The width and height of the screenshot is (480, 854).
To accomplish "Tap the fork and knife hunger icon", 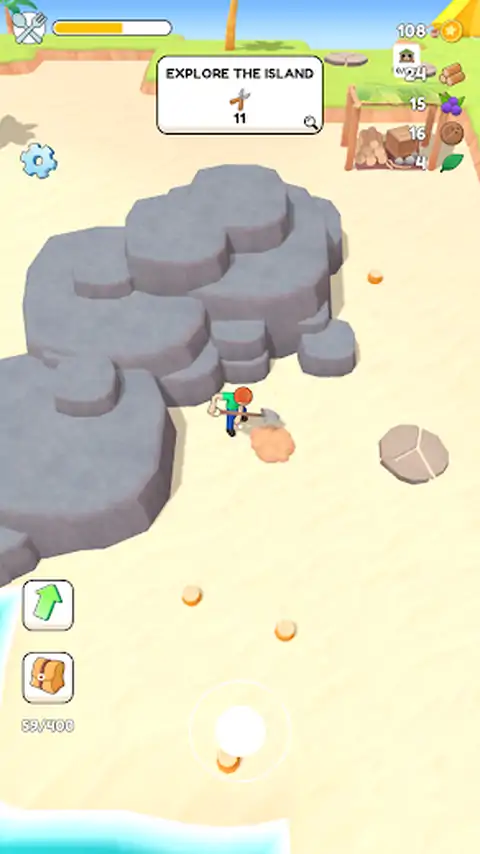I will (x=29, y=27).
